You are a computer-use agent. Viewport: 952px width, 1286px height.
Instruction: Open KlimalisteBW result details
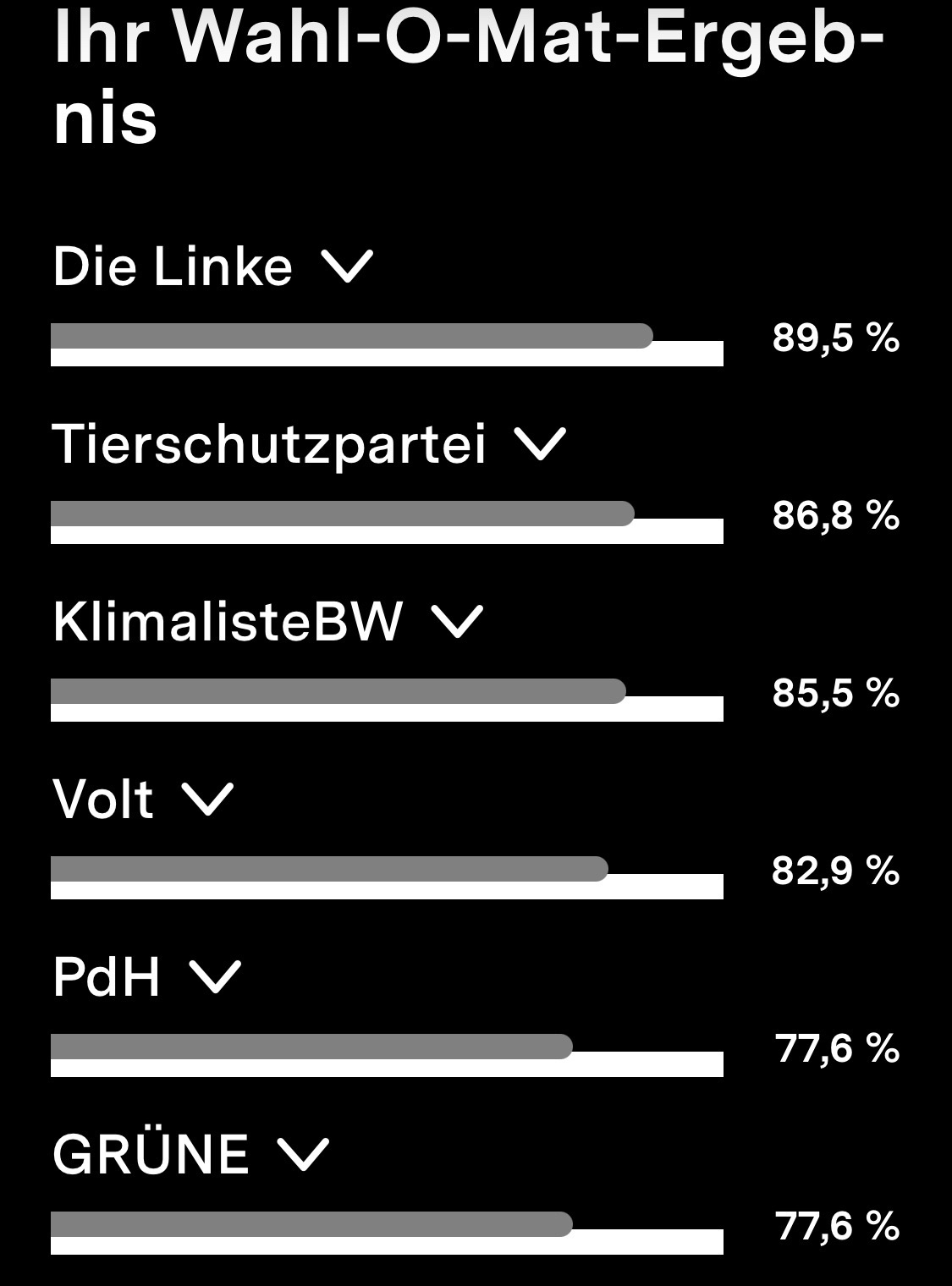[x=457, y=622]
